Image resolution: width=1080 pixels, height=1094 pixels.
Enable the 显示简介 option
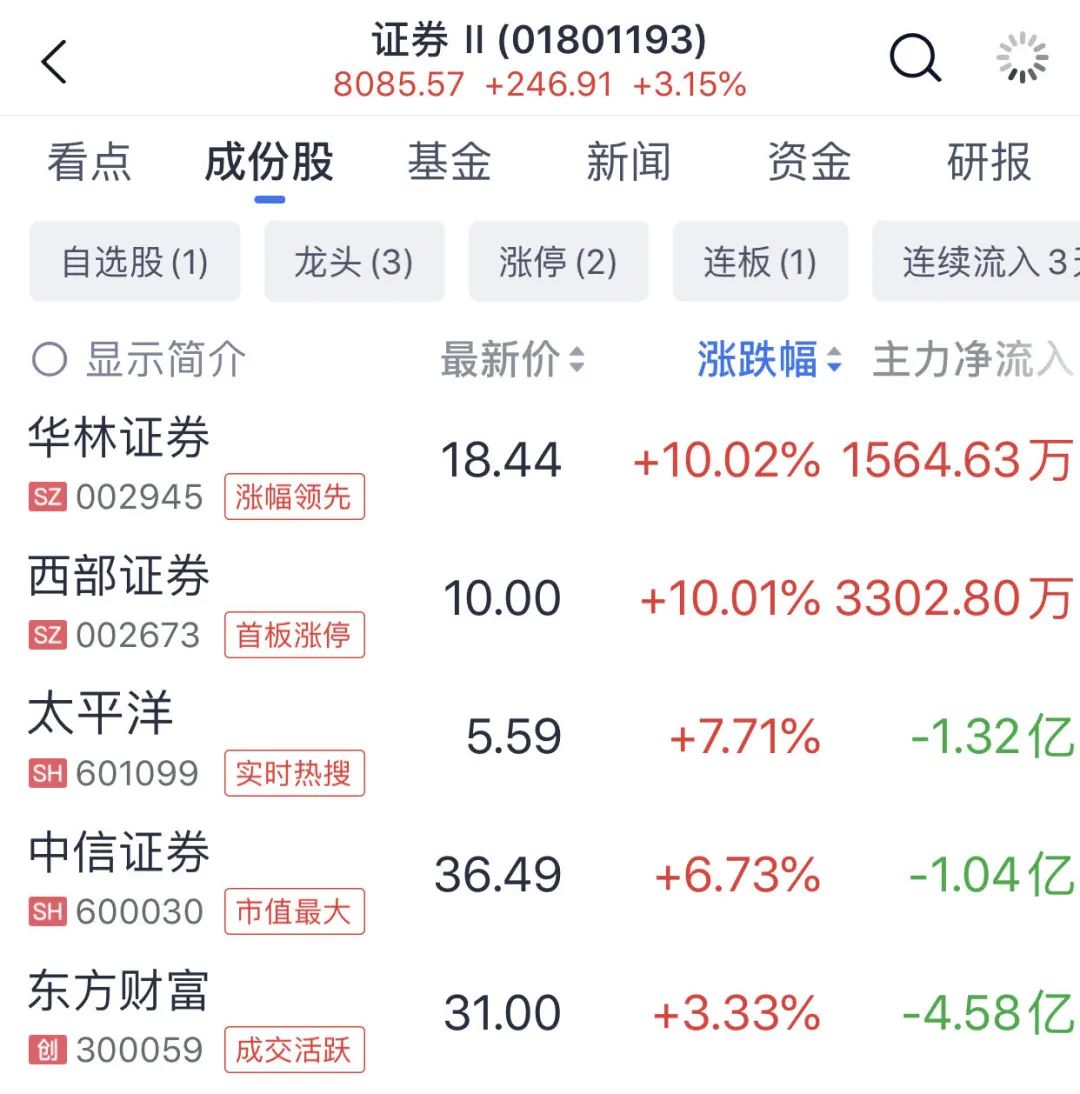pos(138,360)
